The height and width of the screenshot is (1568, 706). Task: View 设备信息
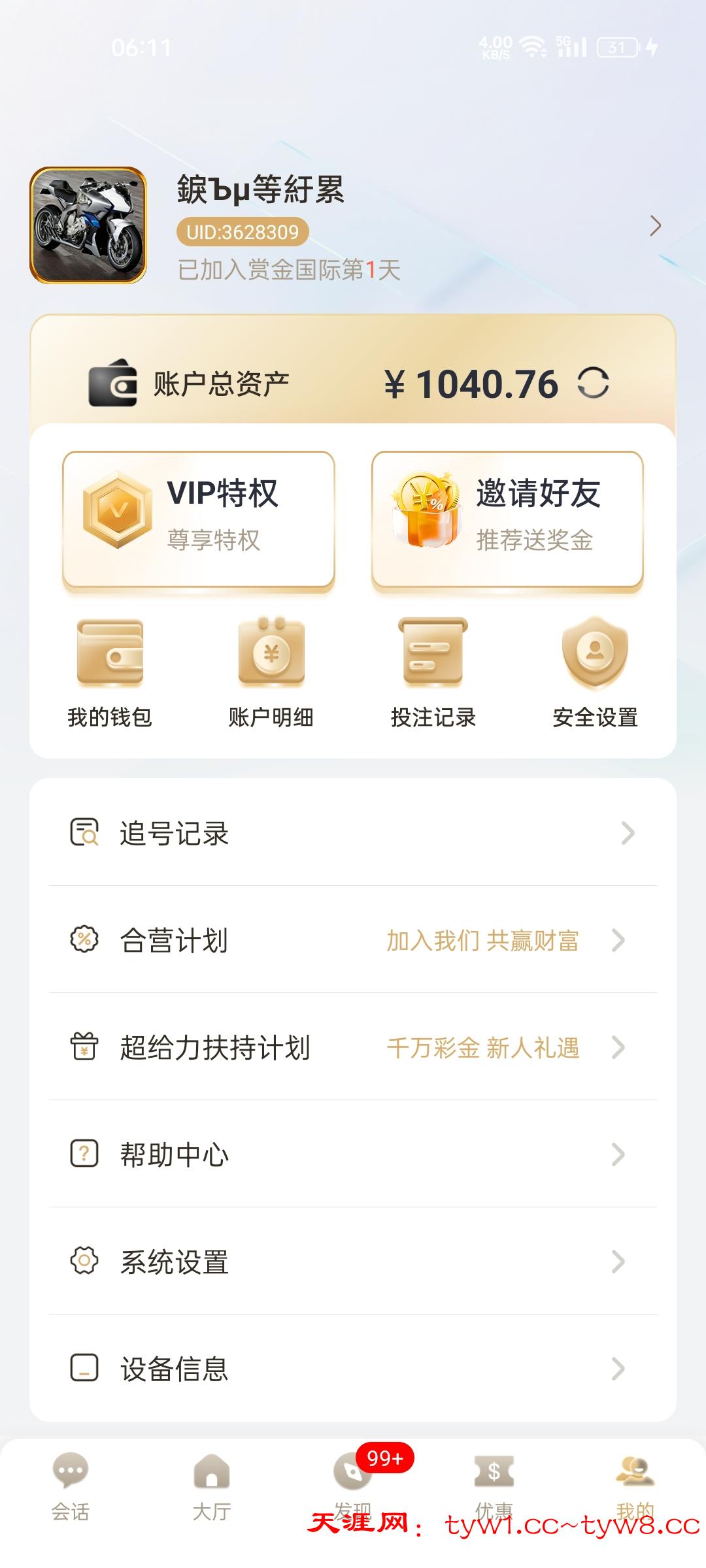(353, 1369)
